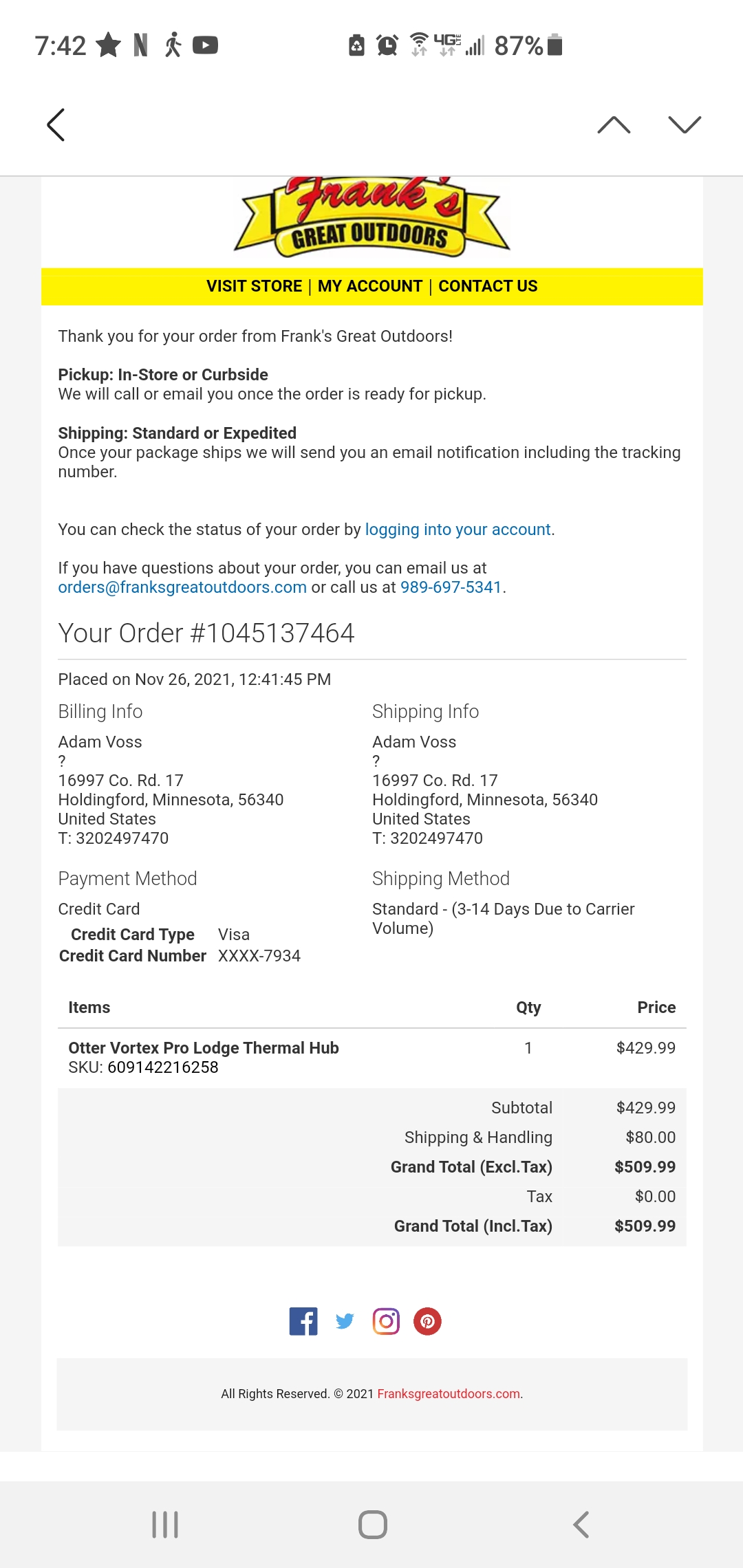The height and width of the screenshot is (1568, 743).
Task: Open the Pinterest icon
Action: pyautogui.click(x=427, y=1321)
